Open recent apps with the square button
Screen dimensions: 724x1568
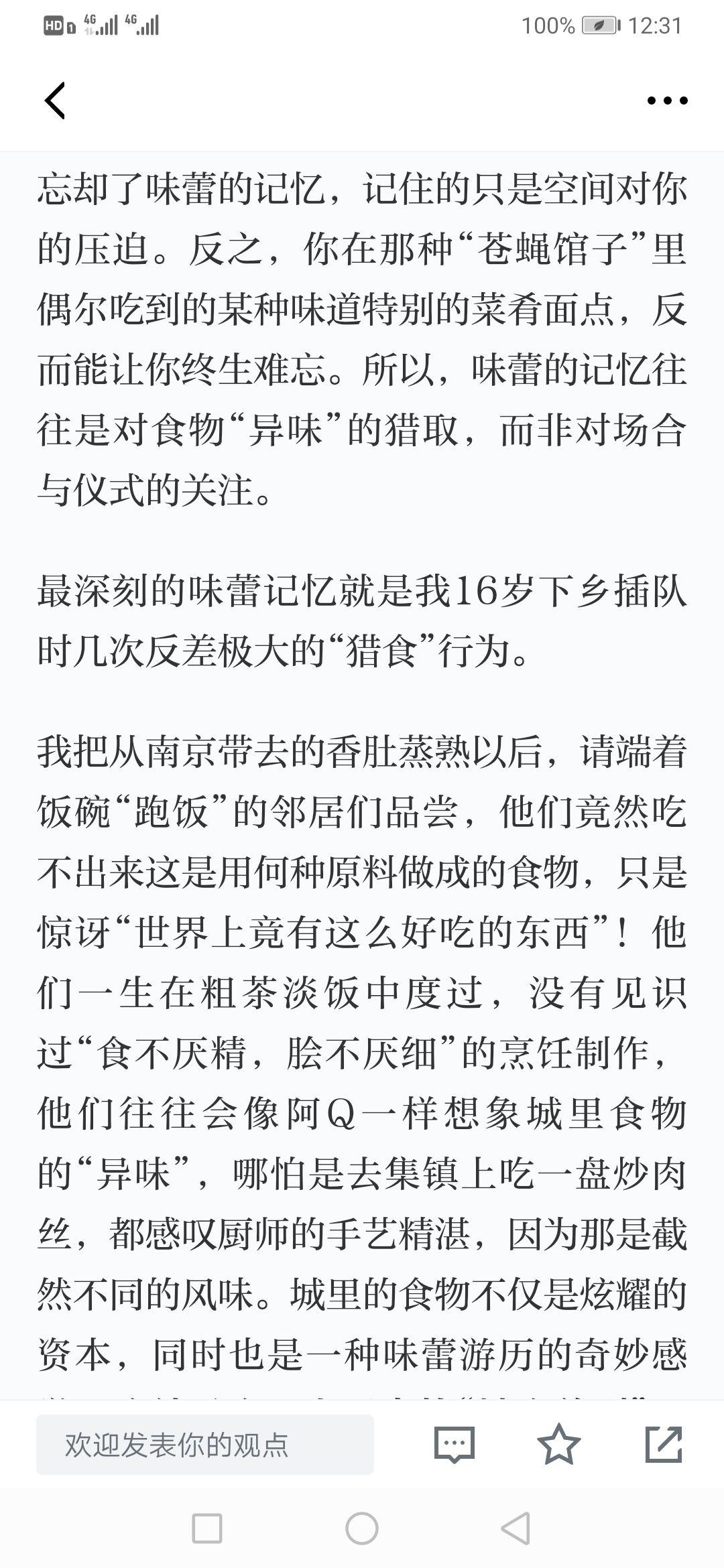pos(207,1530)
